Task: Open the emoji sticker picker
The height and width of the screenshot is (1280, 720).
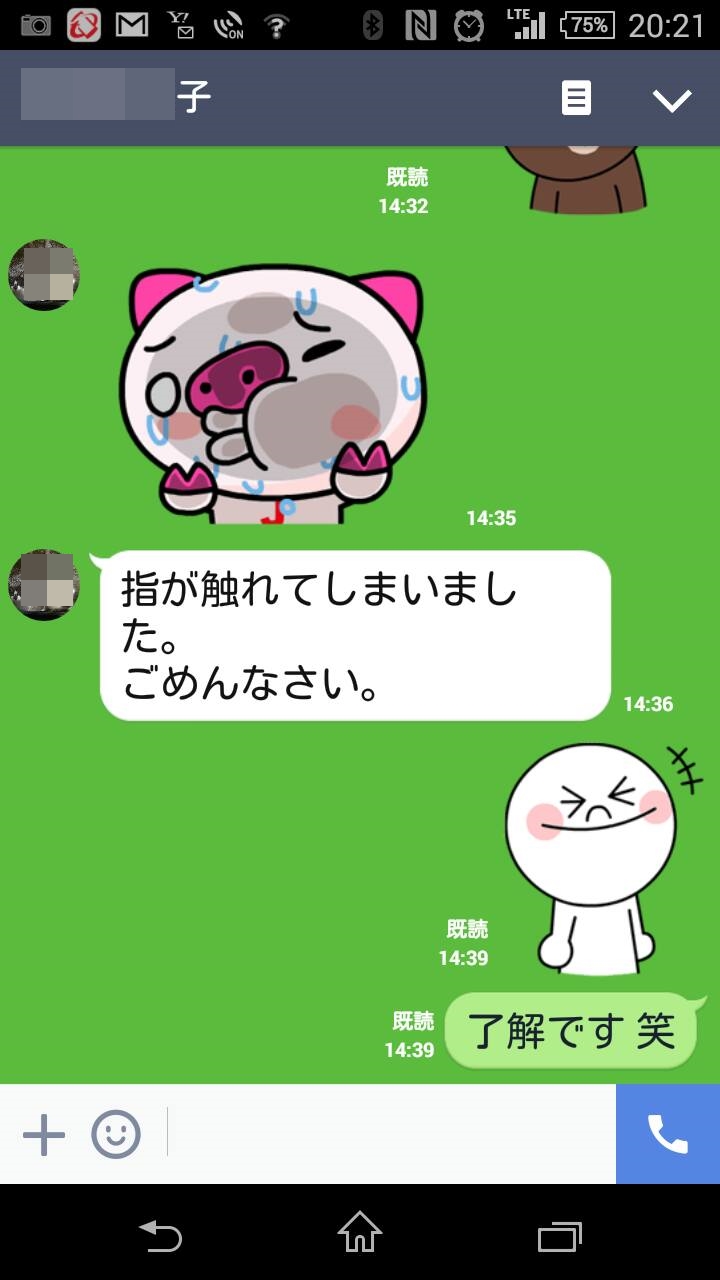Action: pos(116,1135)
